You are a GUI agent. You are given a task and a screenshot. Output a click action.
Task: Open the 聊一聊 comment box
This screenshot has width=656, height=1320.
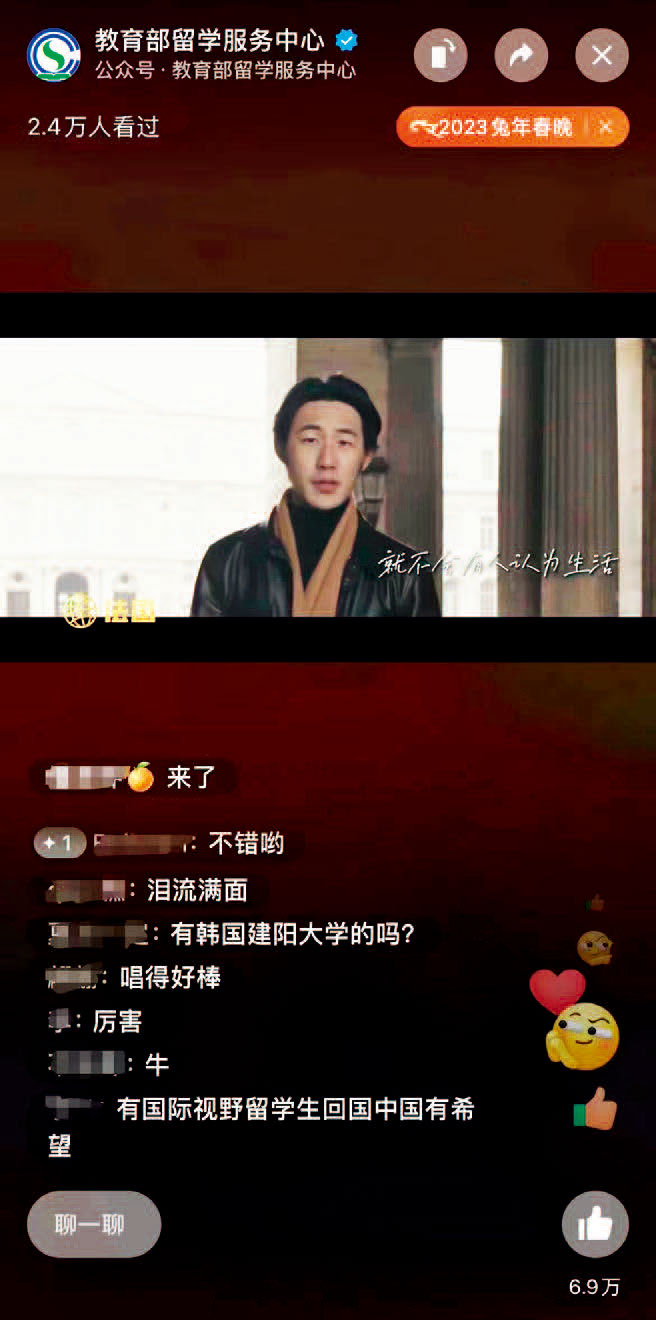click(94, 1224)
